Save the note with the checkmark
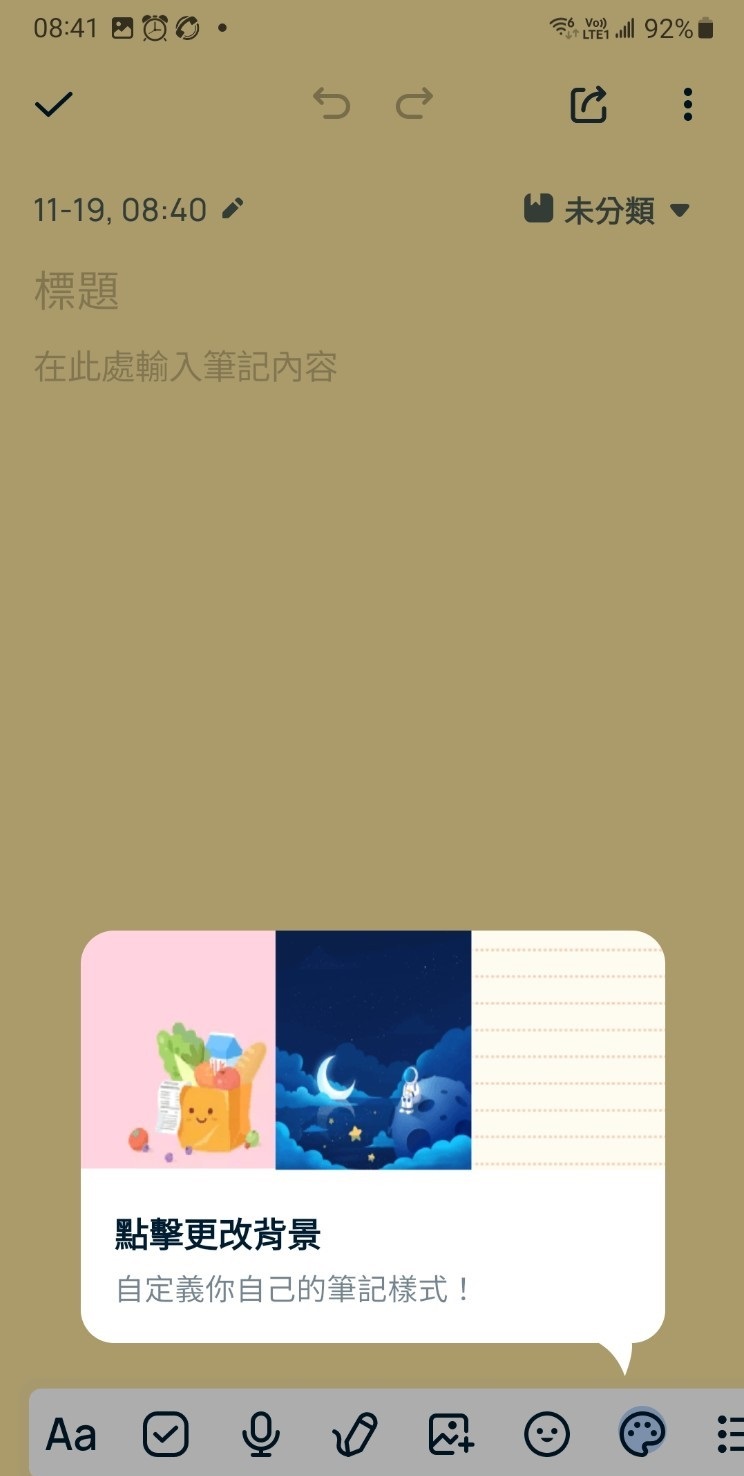The height and width of the screenshot is (1476, 744). pyautogui.click(x=54, y=105)
